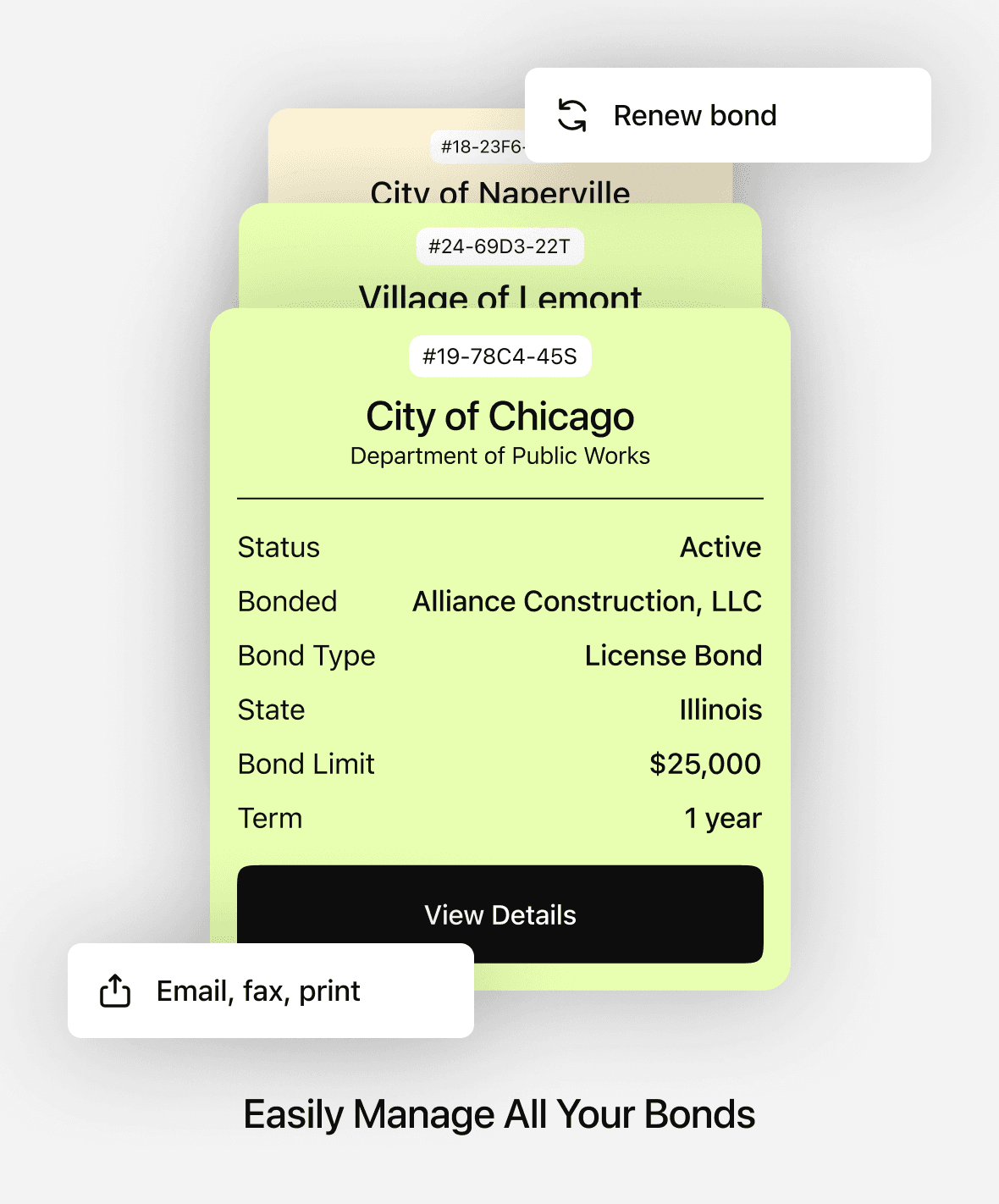This screenshot has width=999, height=1204.
Task: Click the City of Naperville card
Action: [x=499, y=161]
